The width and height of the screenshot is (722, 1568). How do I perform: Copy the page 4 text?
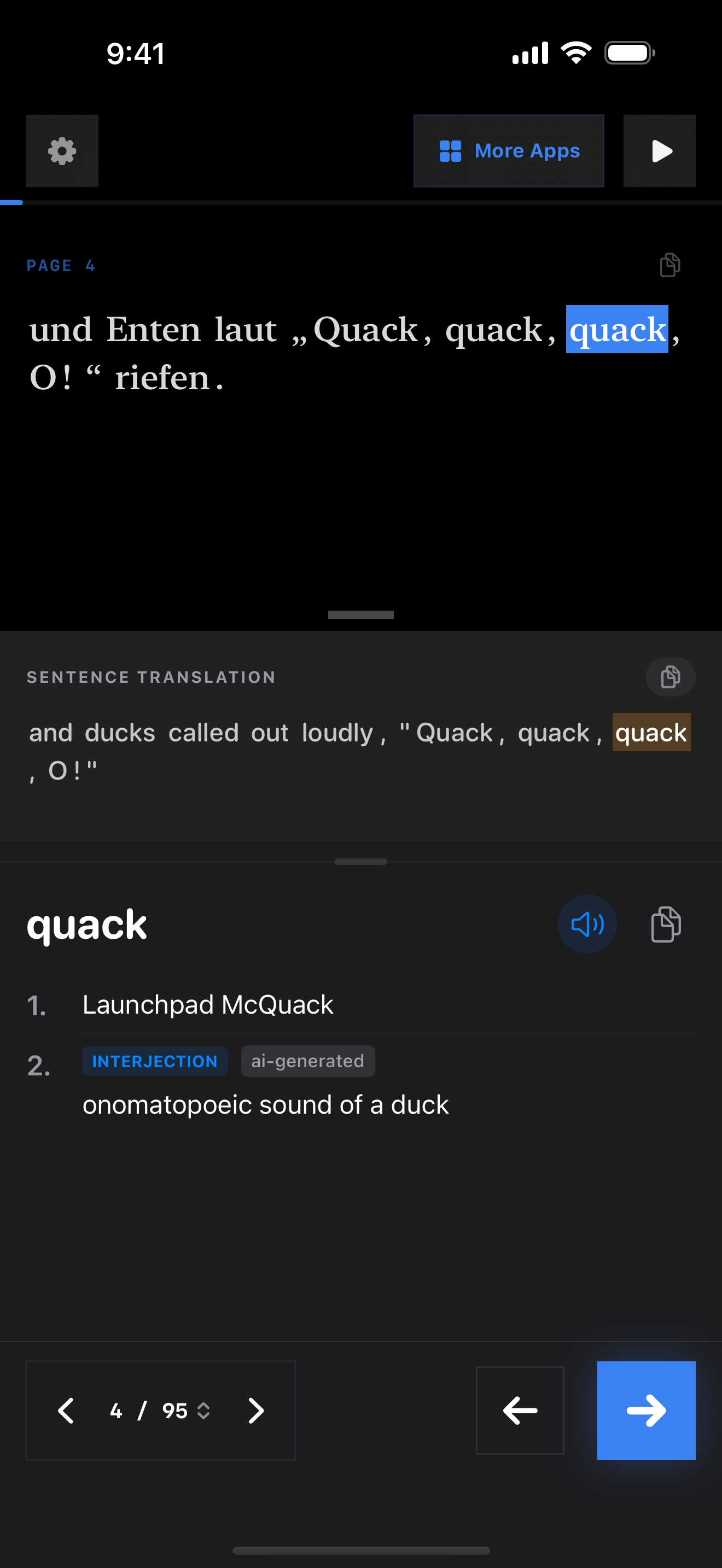(x=669, y=265)
